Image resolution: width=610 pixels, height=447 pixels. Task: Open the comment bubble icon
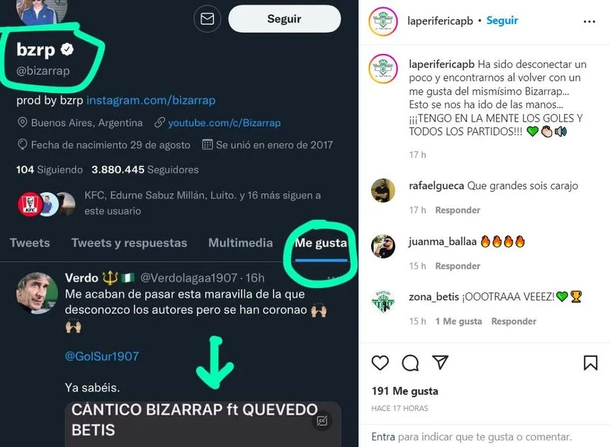[x=410, y=363]
